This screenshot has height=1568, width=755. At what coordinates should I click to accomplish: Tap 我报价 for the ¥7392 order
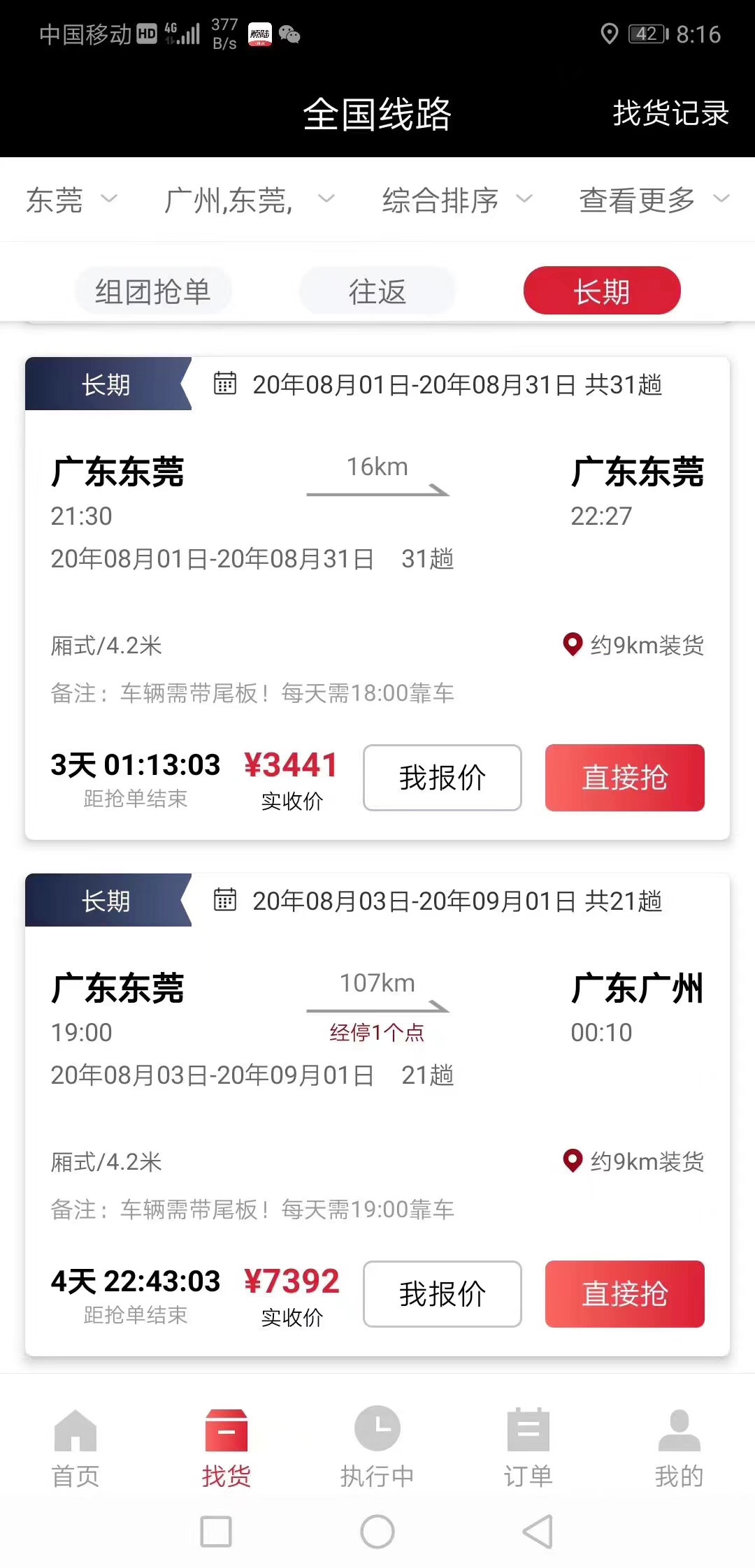443,1294
